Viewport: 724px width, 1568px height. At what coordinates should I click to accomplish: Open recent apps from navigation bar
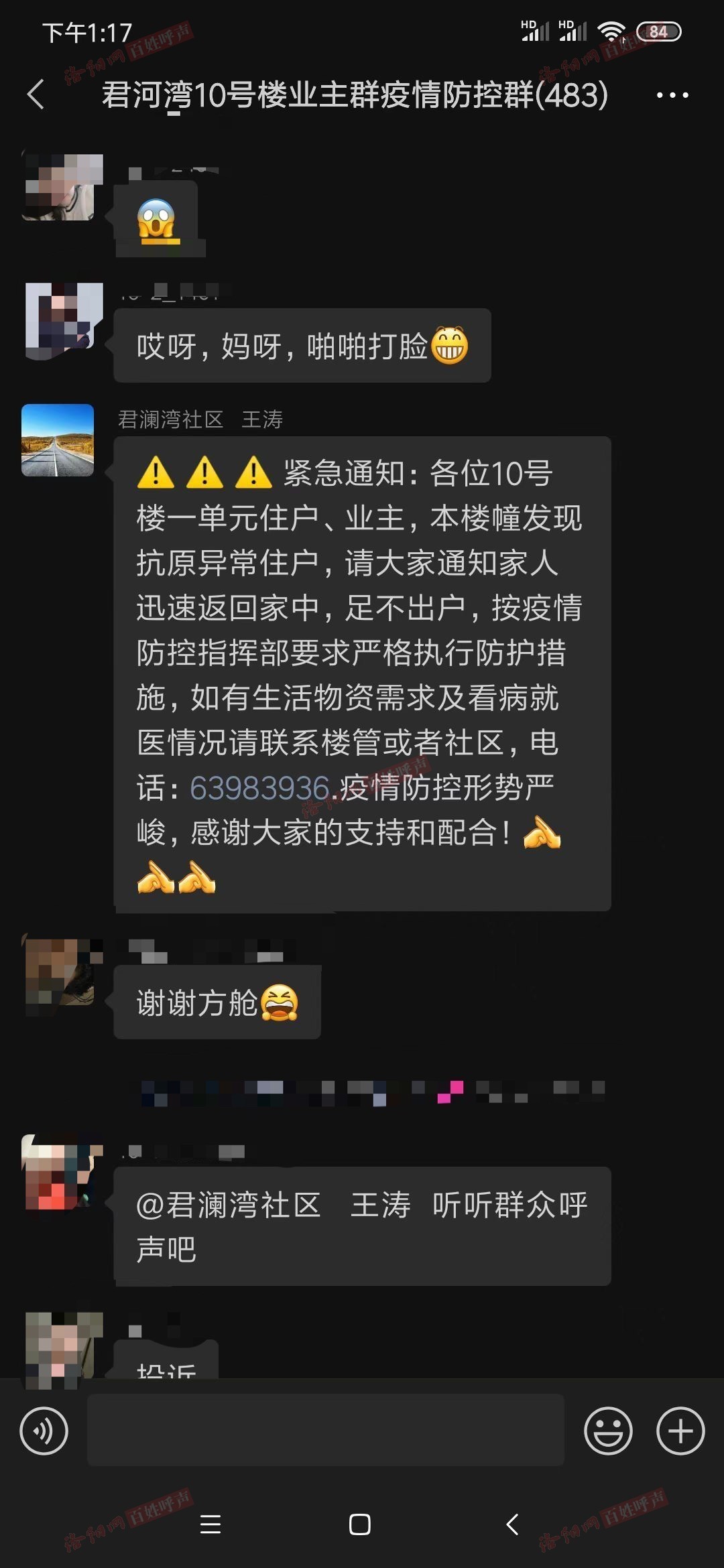coord(210,1524)
